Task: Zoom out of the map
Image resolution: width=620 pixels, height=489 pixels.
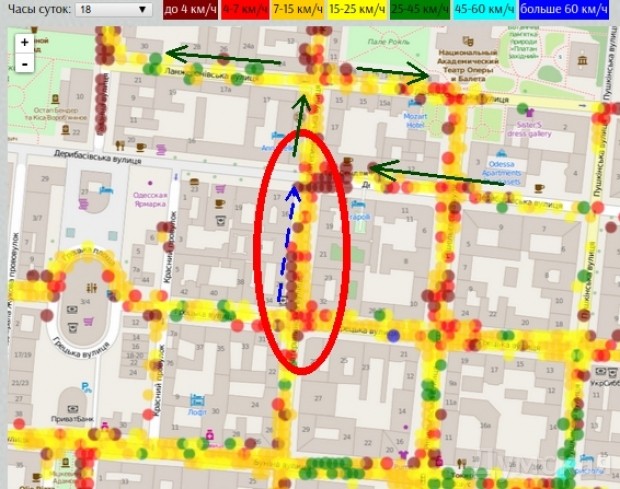Action: click(x=24, y=63)
